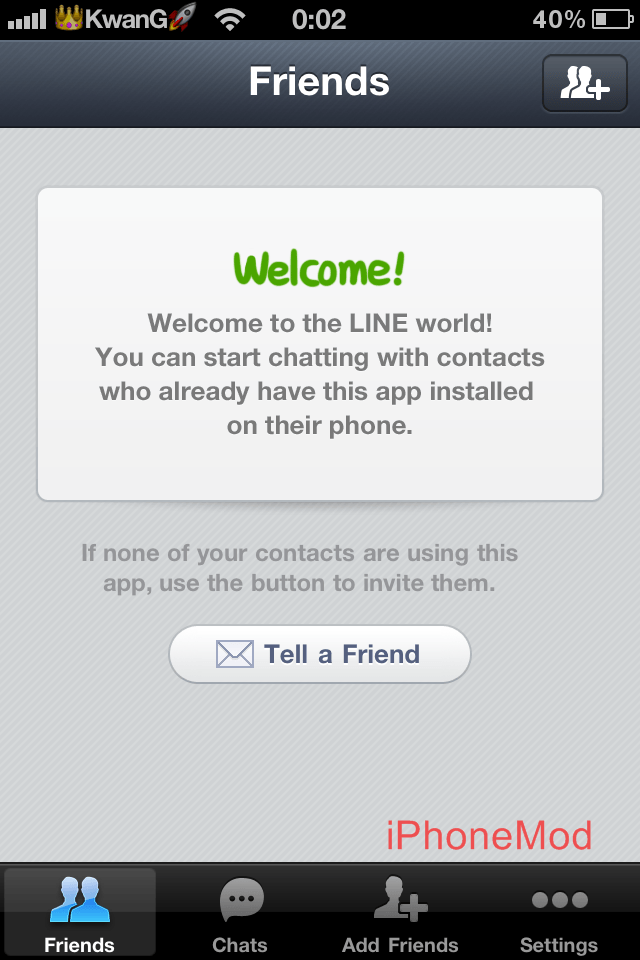Open the Add Friends tab
This screenshot has width=640, height=960.
pos(400,912)
